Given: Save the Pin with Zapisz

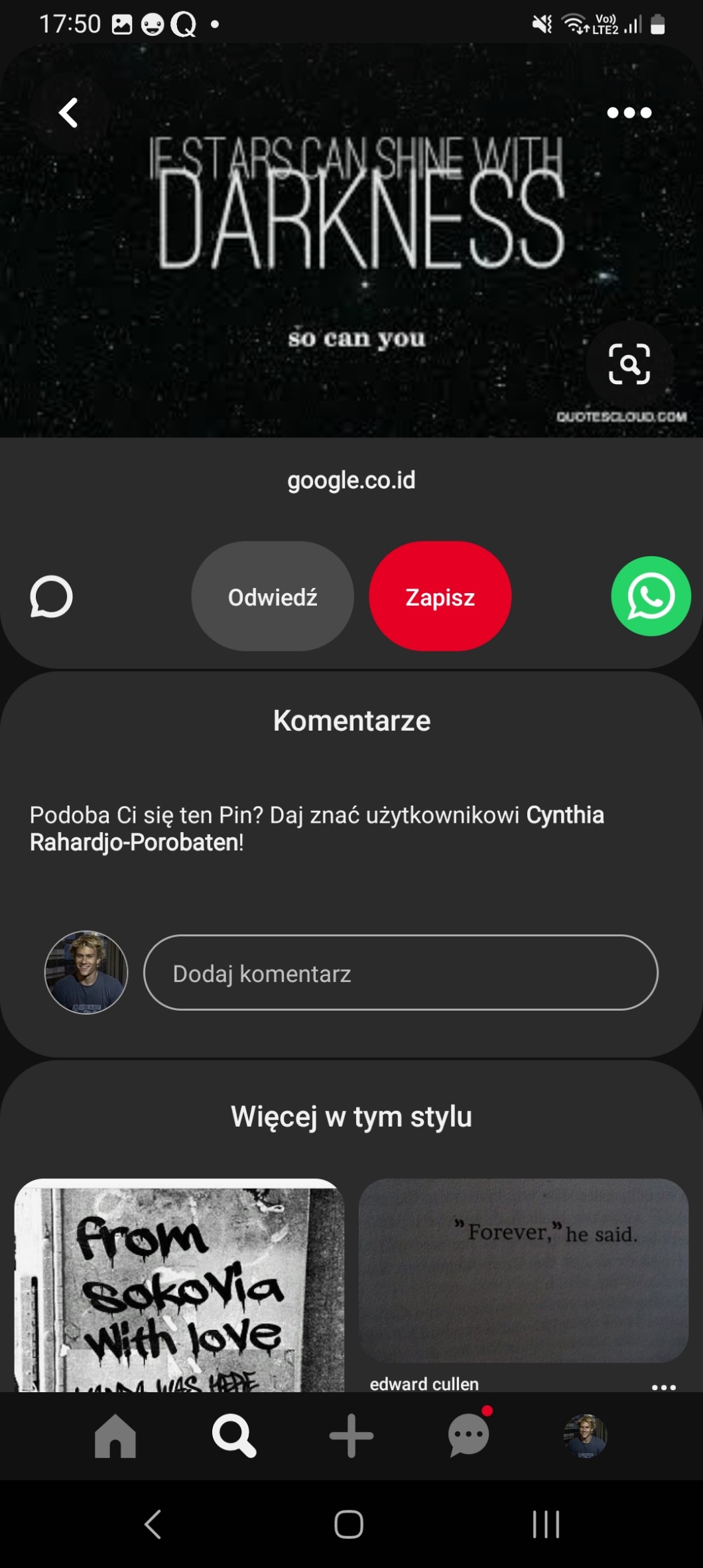Looking at the screenshot, I should pyautogui.click(x=440, y=597).
